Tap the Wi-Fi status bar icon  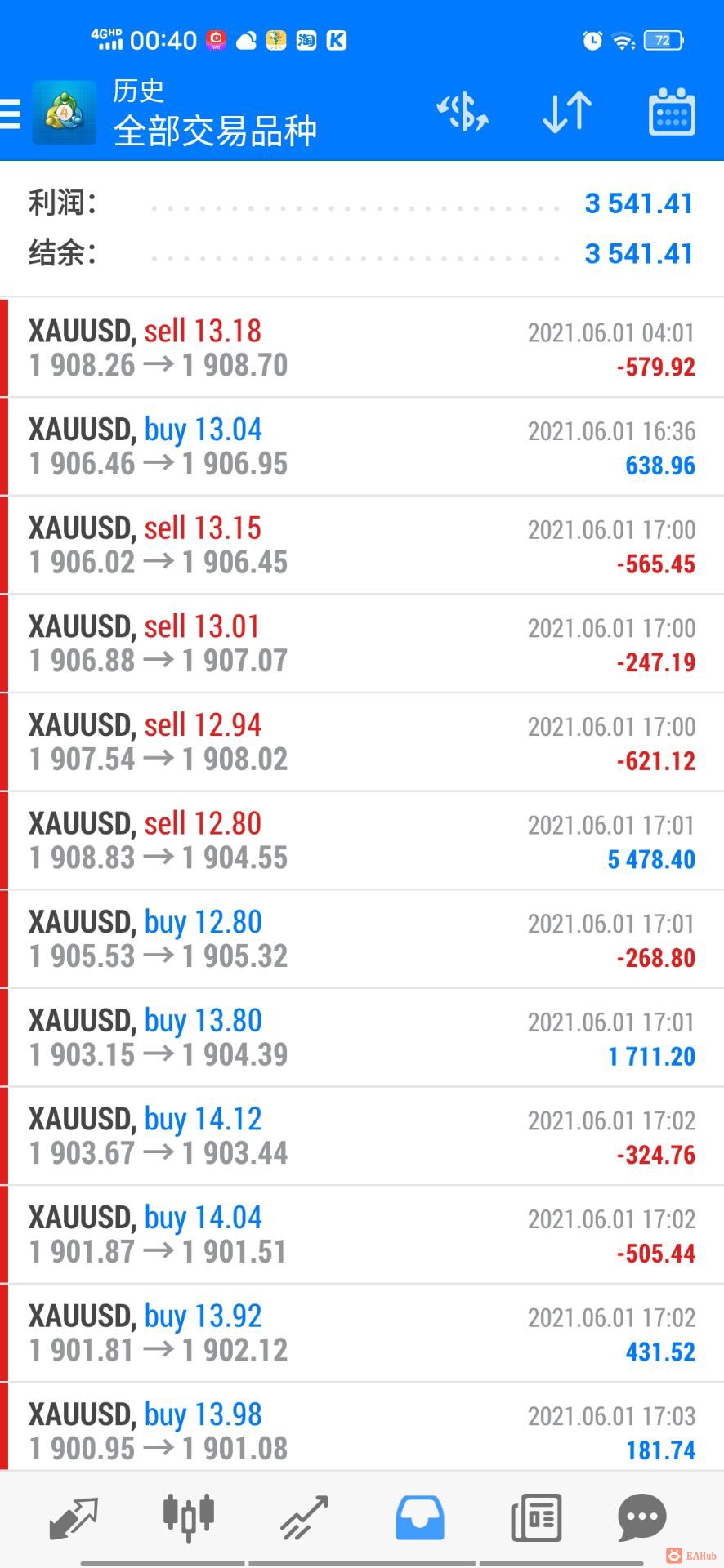(623, 39)
